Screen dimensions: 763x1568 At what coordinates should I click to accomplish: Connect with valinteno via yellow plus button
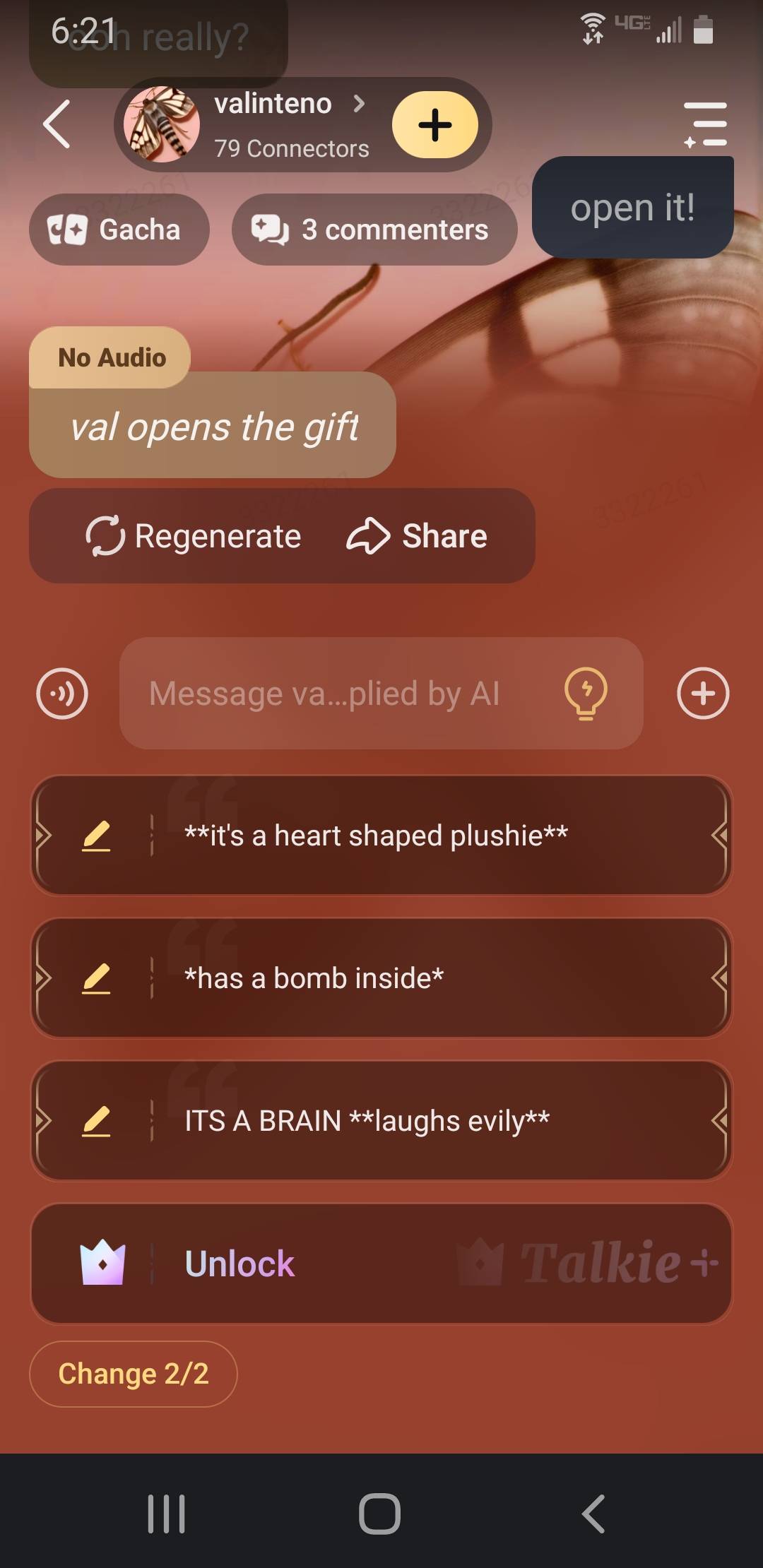point(434,125)
